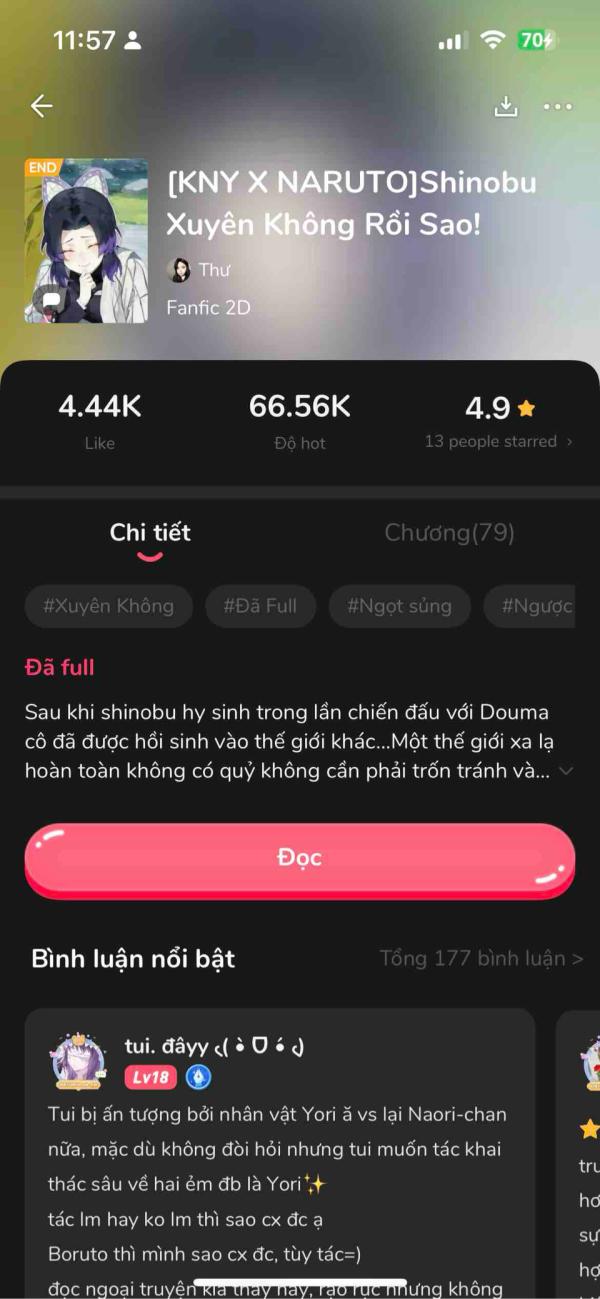Tap the #Xuyên Không tag chip
This screenshot has height=1299, width=600.
coord(108,606)
